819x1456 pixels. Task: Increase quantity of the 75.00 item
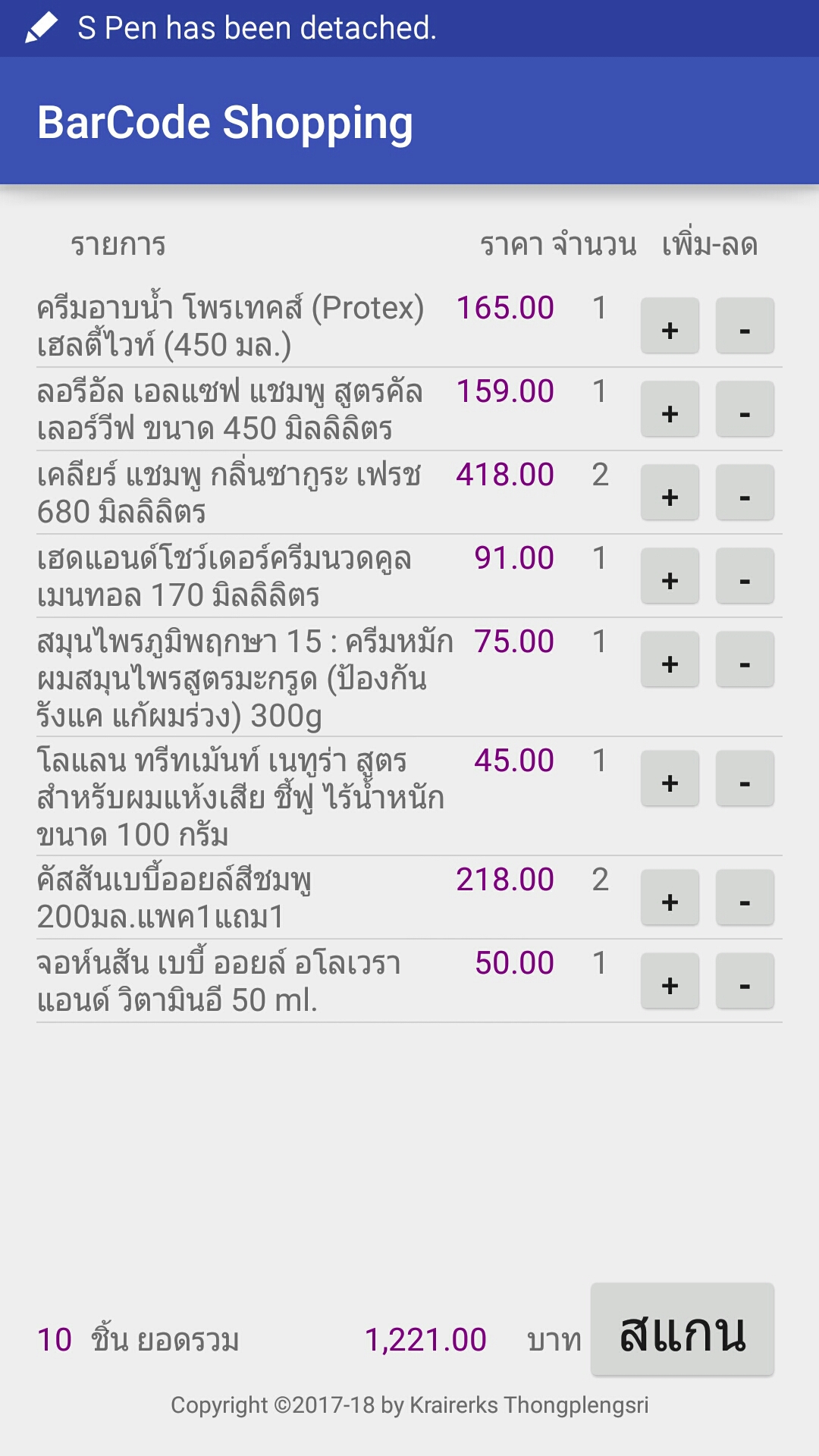(x=670, y=660)
